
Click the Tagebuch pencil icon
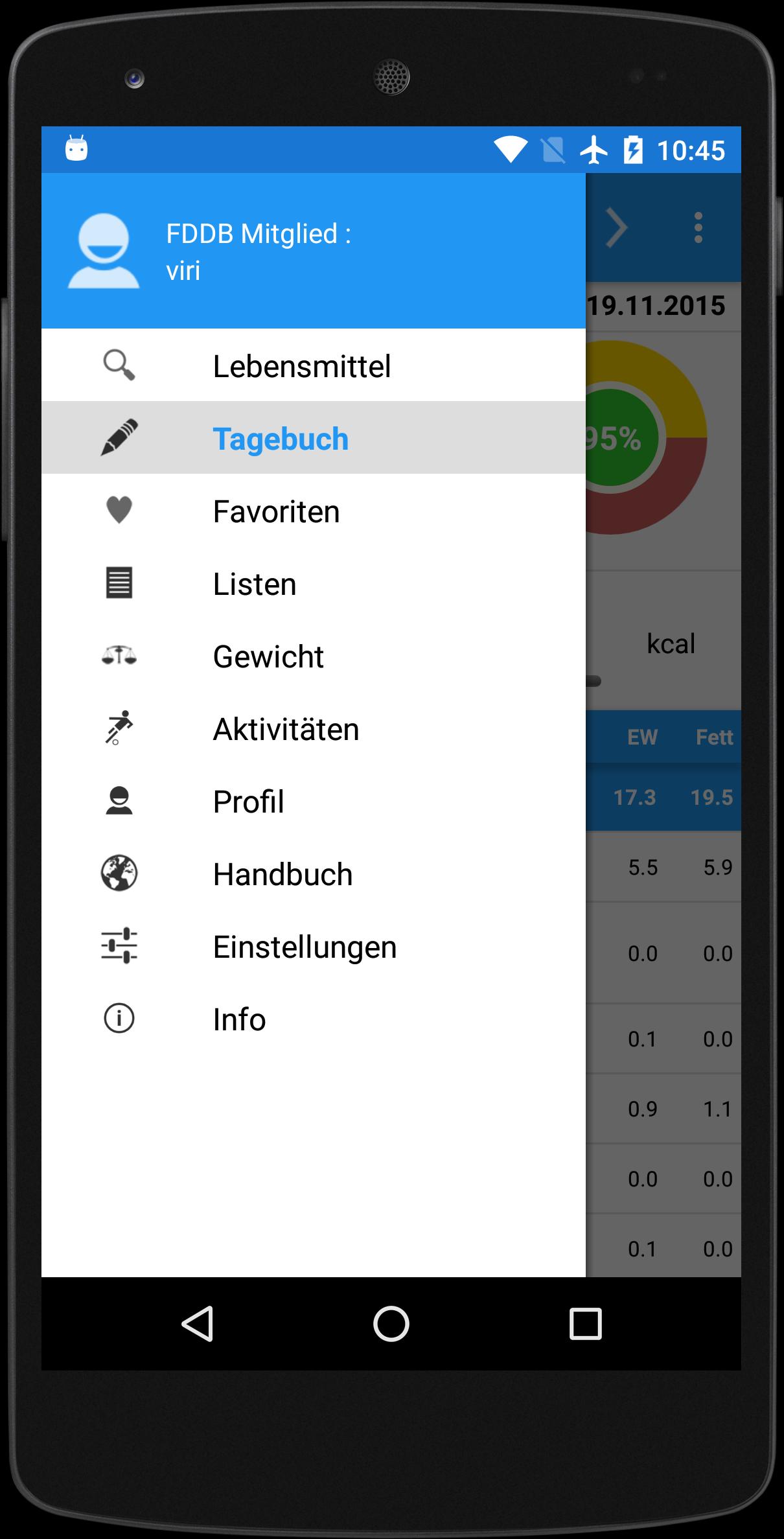[119, 437]
